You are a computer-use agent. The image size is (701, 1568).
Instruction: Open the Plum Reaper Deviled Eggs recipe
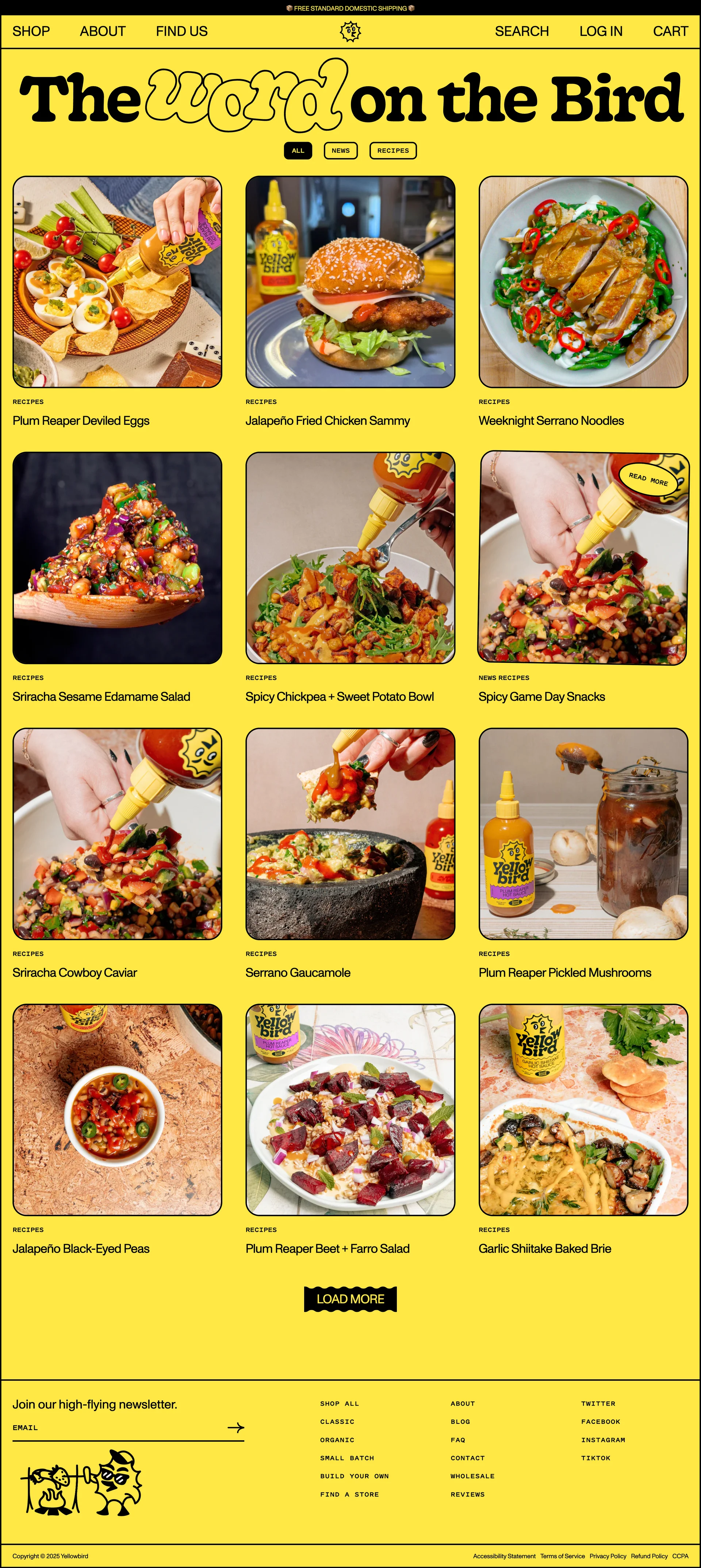(81, 420)
